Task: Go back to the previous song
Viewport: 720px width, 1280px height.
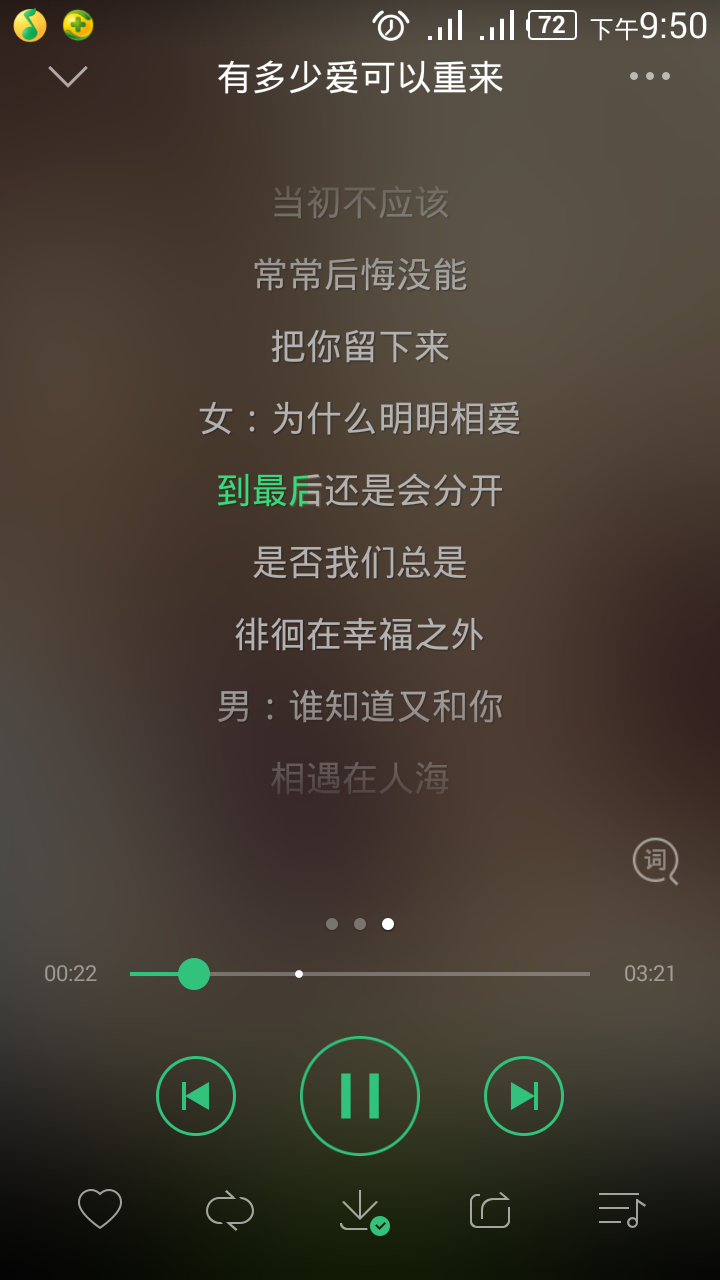Action: (x=196, y=1095)
